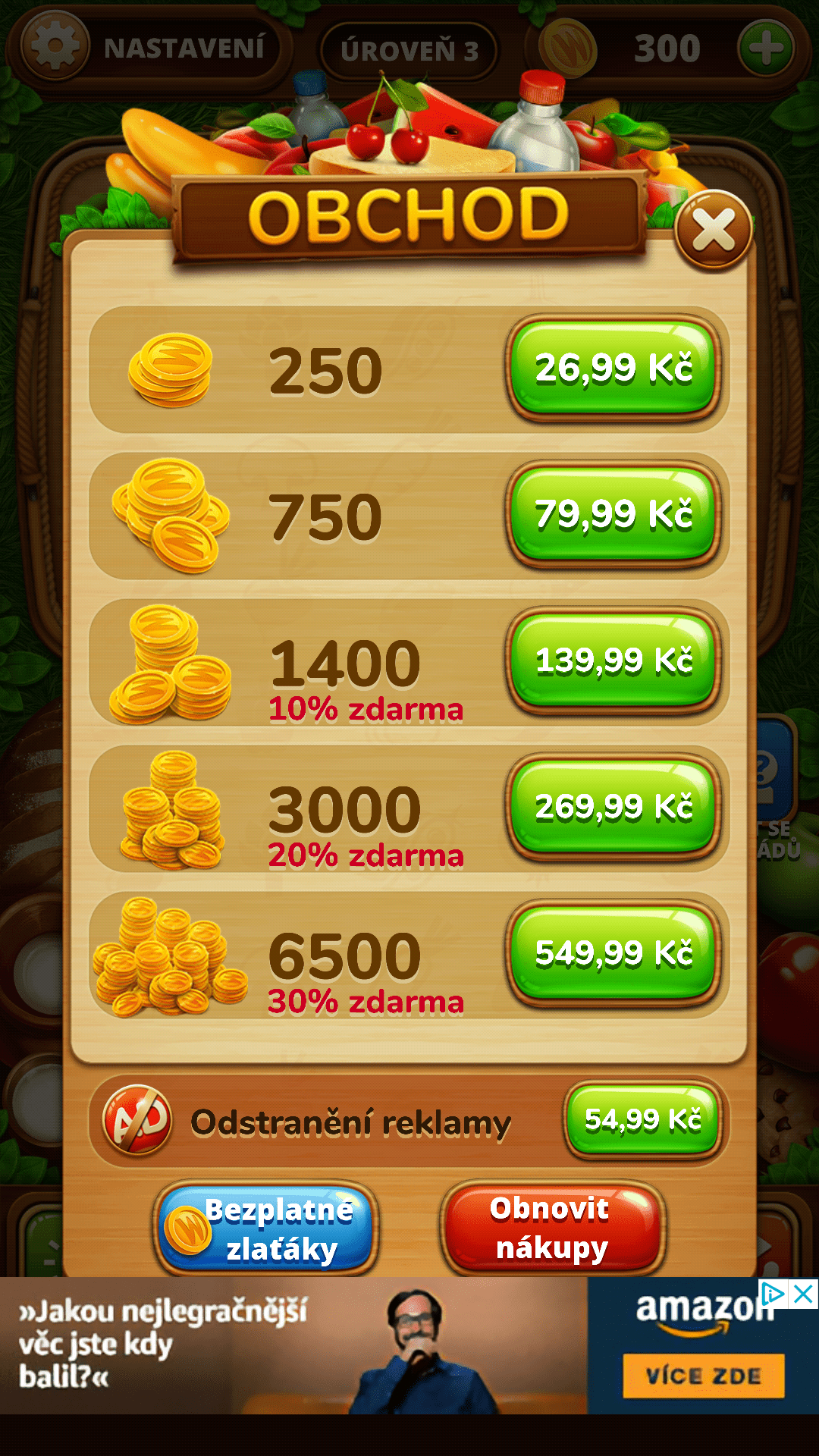
Task: Tap the green plus to add coins
Action: click(766, 49)
